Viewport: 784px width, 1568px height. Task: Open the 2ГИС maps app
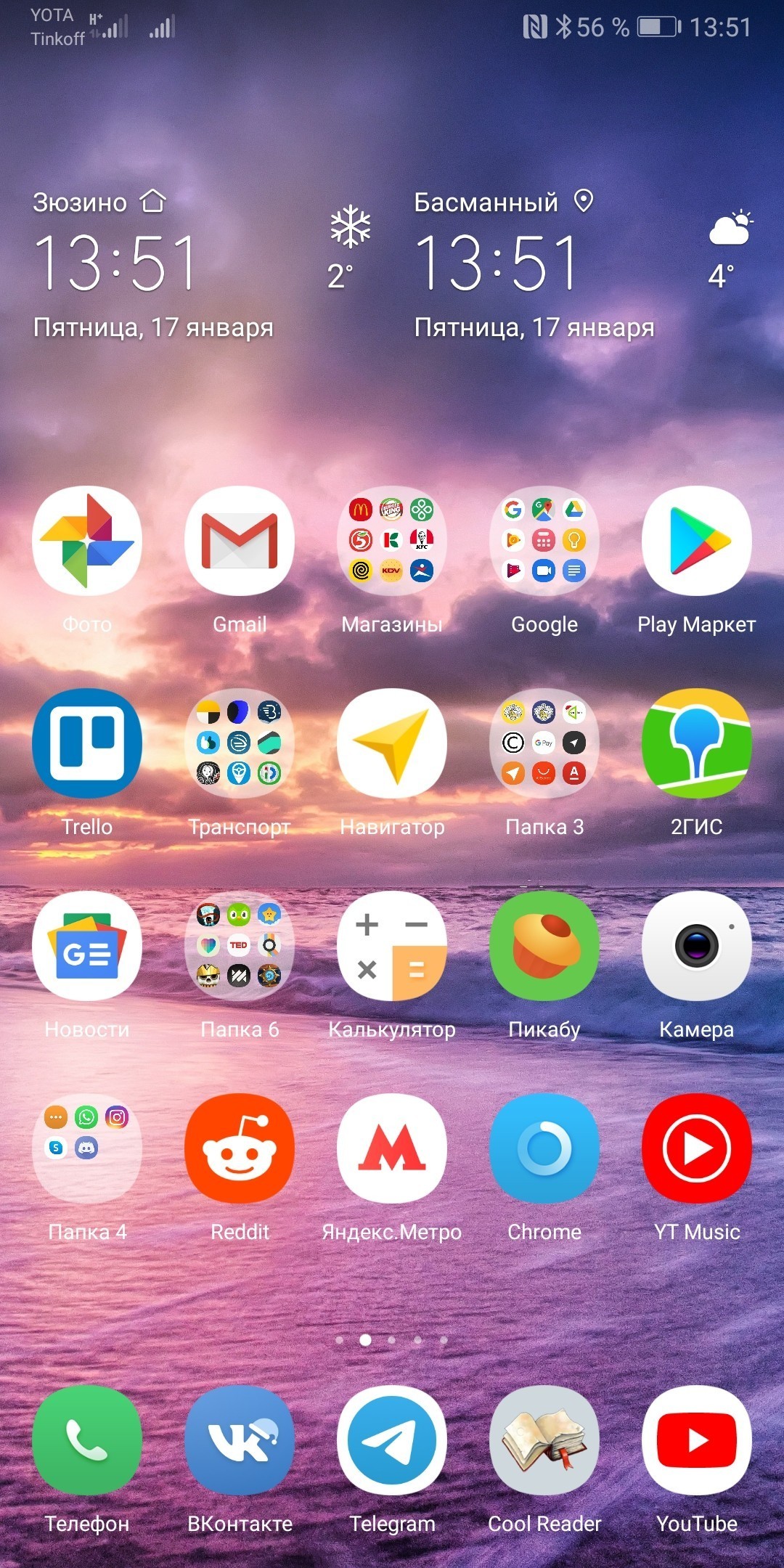coord(697,743)
